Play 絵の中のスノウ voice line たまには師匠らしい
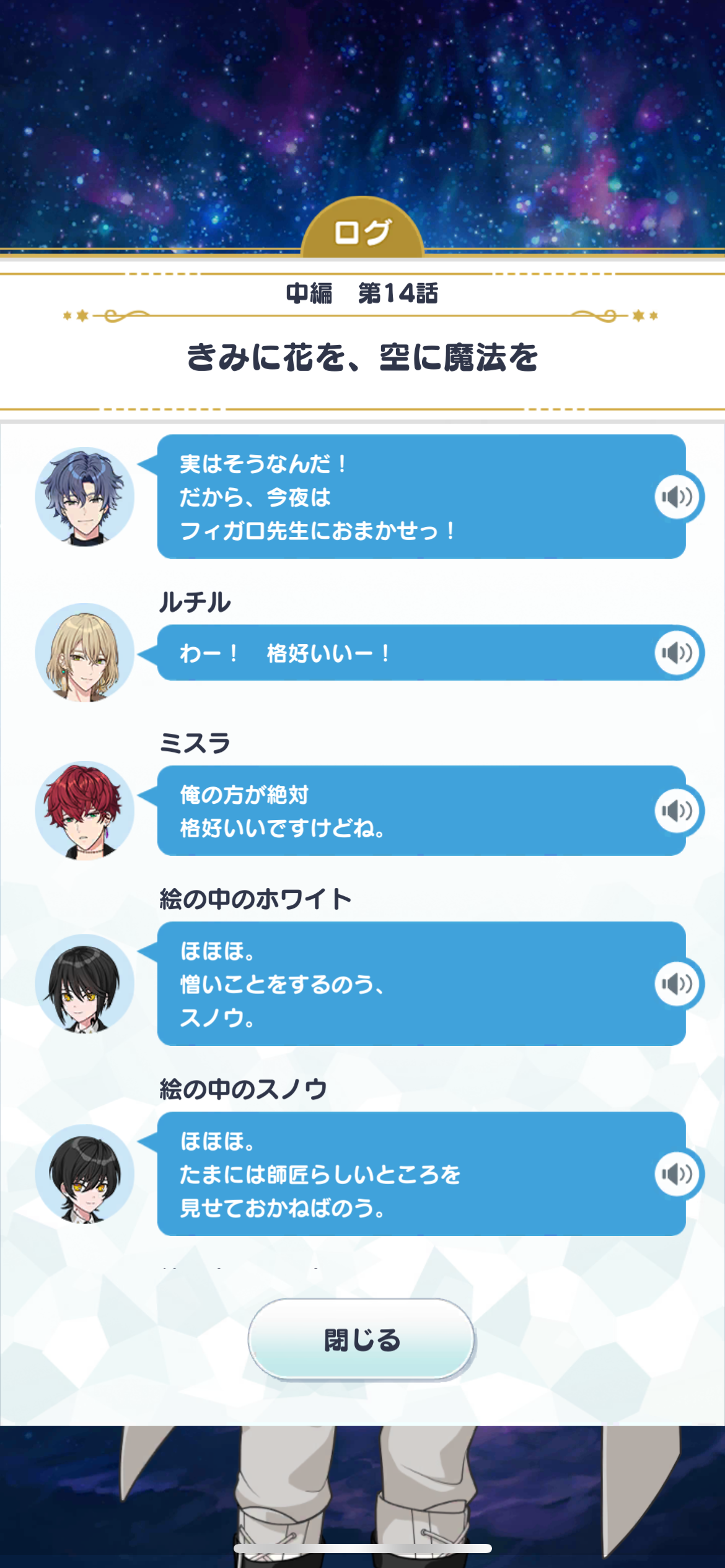The width and height of the screenshot is (725, 1568). 677,1174
